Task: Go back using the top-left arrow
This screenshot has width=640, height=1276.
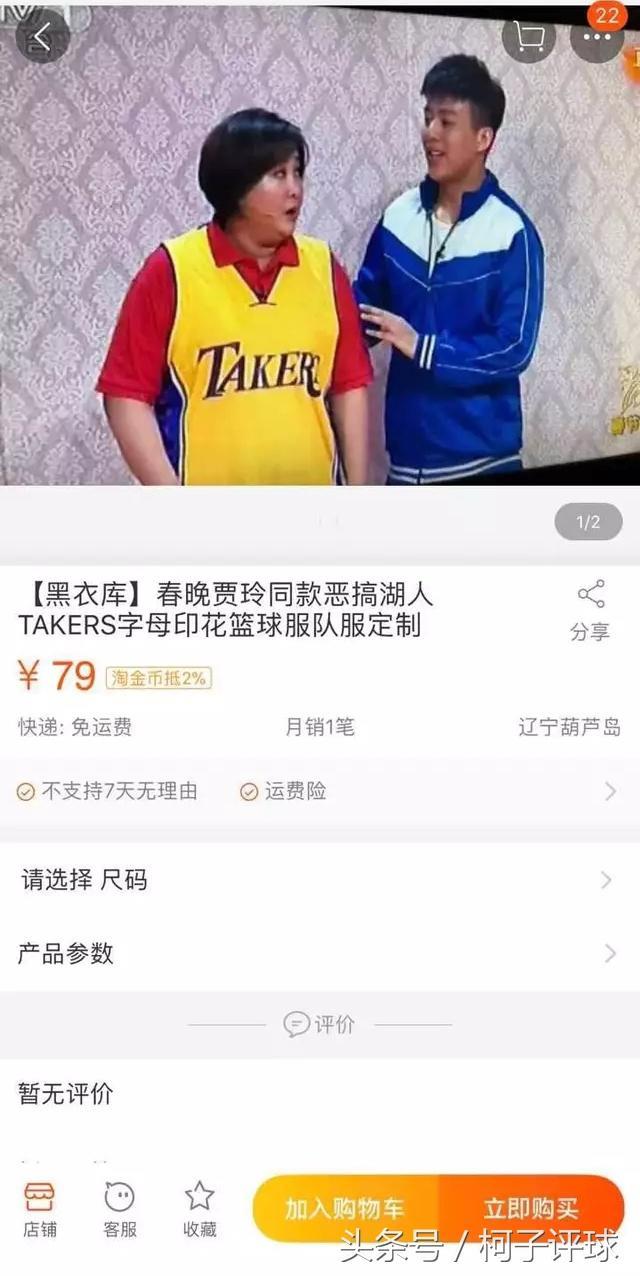Action: (x=41, y=37)
